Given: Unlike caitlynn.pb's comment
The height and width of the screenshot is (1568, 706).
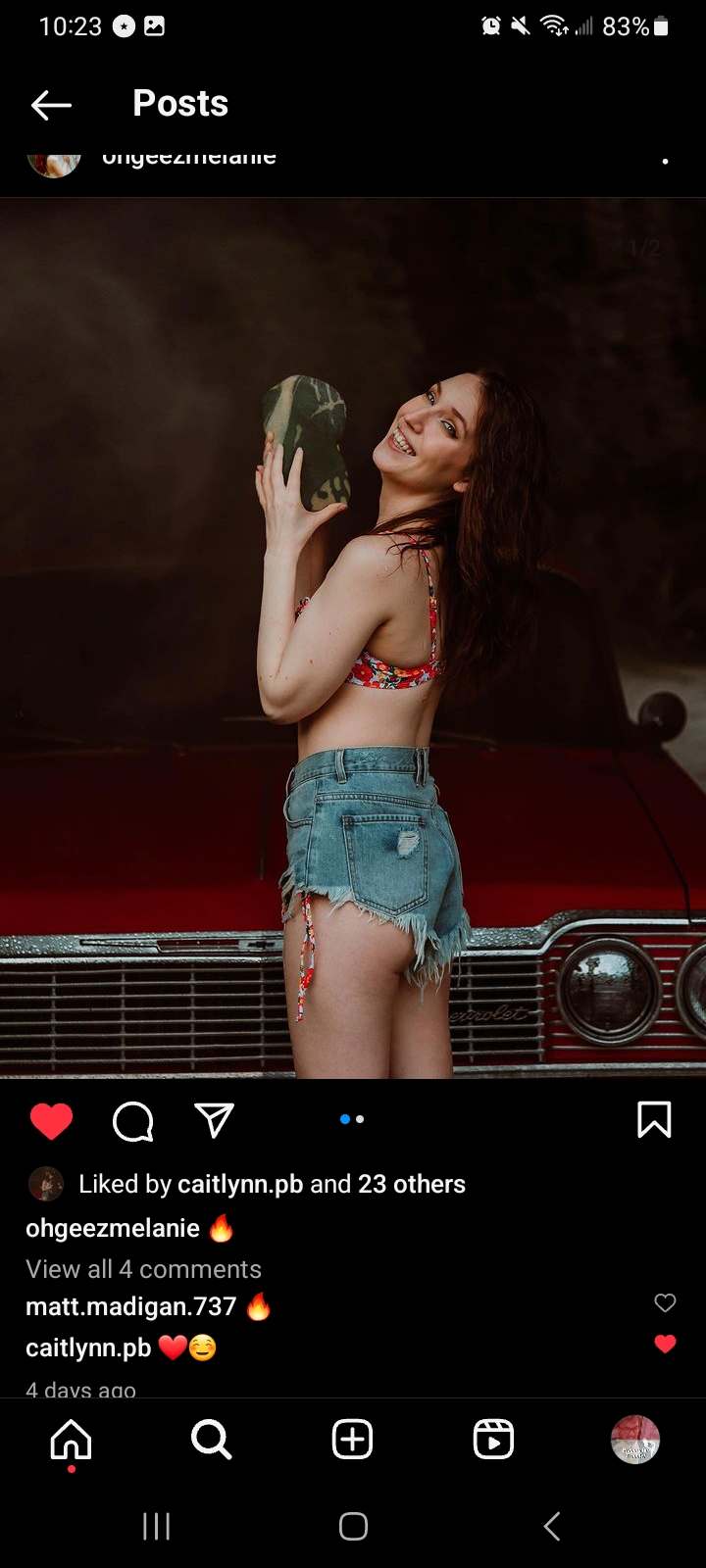Looking at the screenshot, I should coord(665,1344).
